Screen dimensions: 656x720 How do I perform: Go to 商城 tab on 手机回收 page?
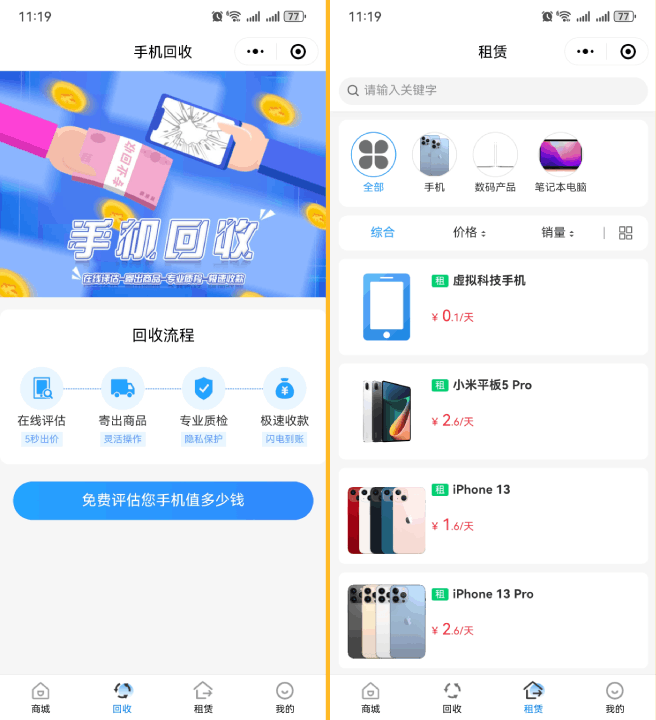click(40, 697)
